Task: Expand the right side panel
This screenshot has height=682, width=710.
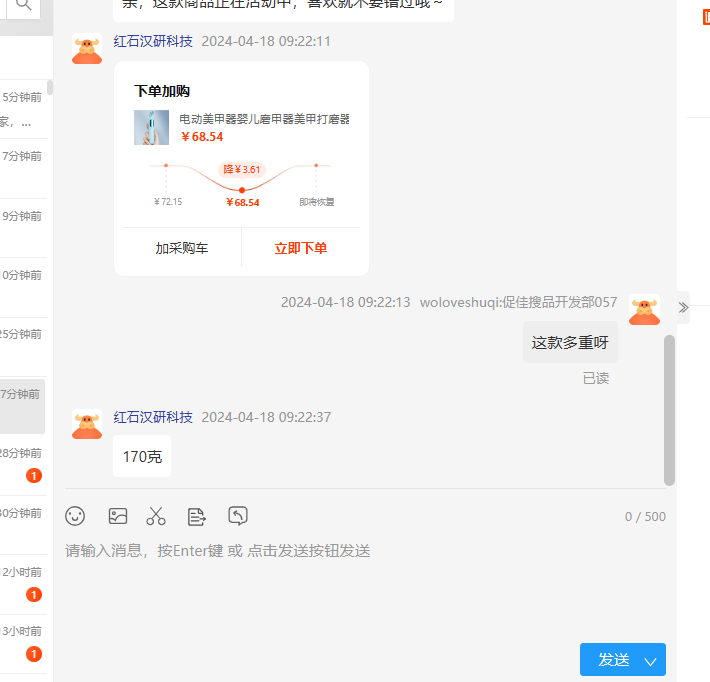Action: pos(683,307)
